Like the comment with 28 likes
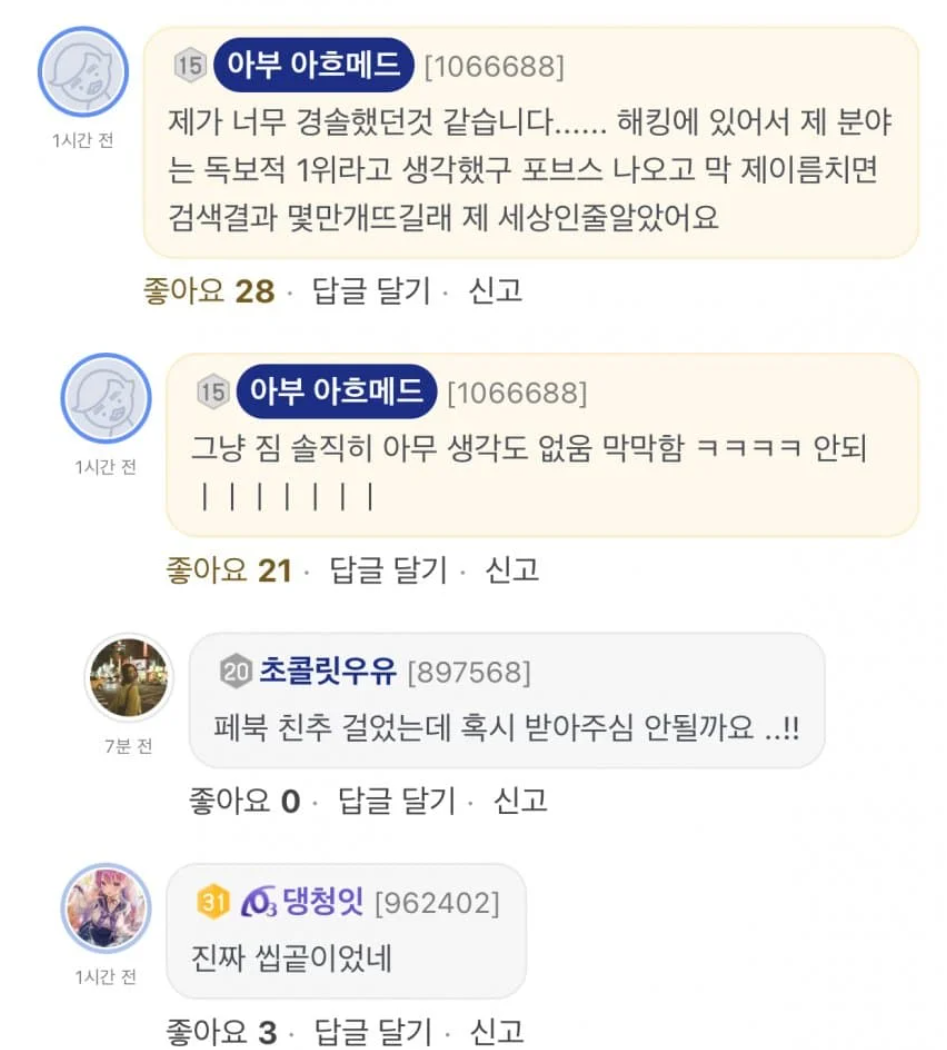947x1050 pixels. 208,291
